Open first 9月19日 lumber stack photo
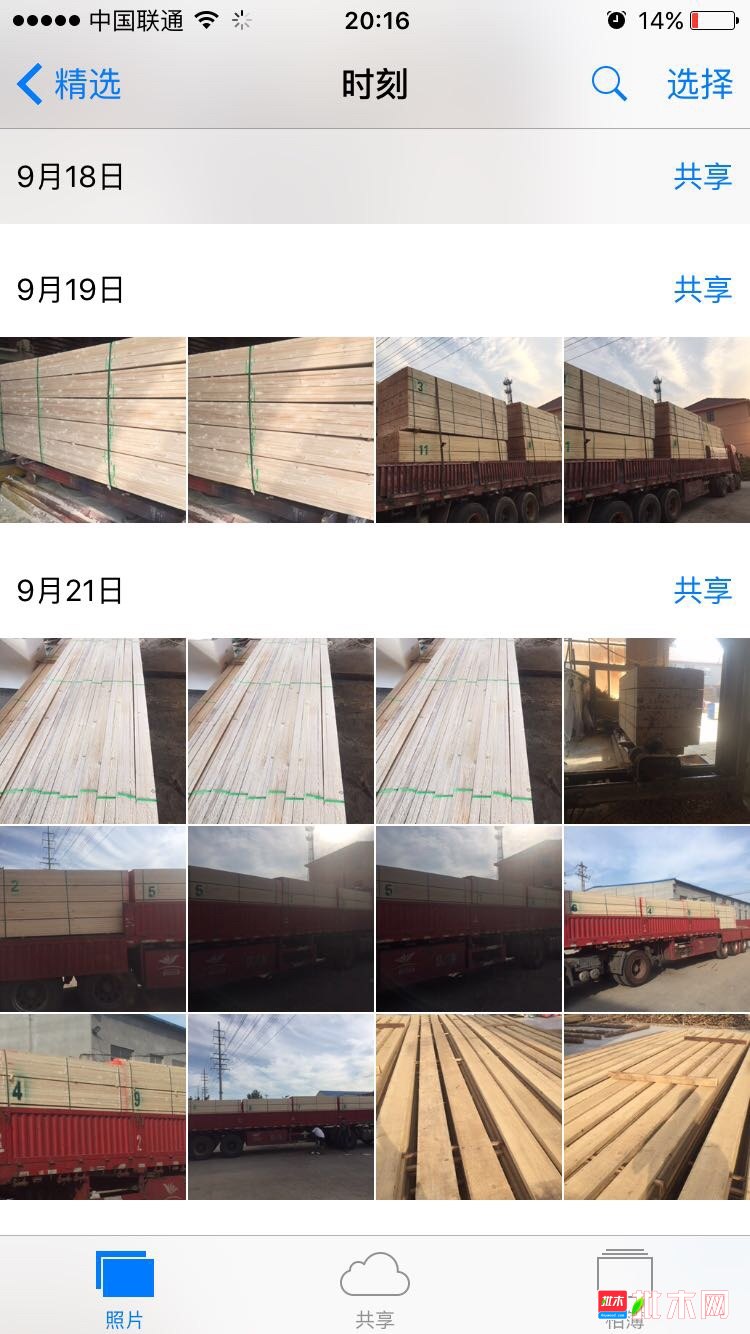The height and width of the screenshot is (1334, 750). coord(93,430)
